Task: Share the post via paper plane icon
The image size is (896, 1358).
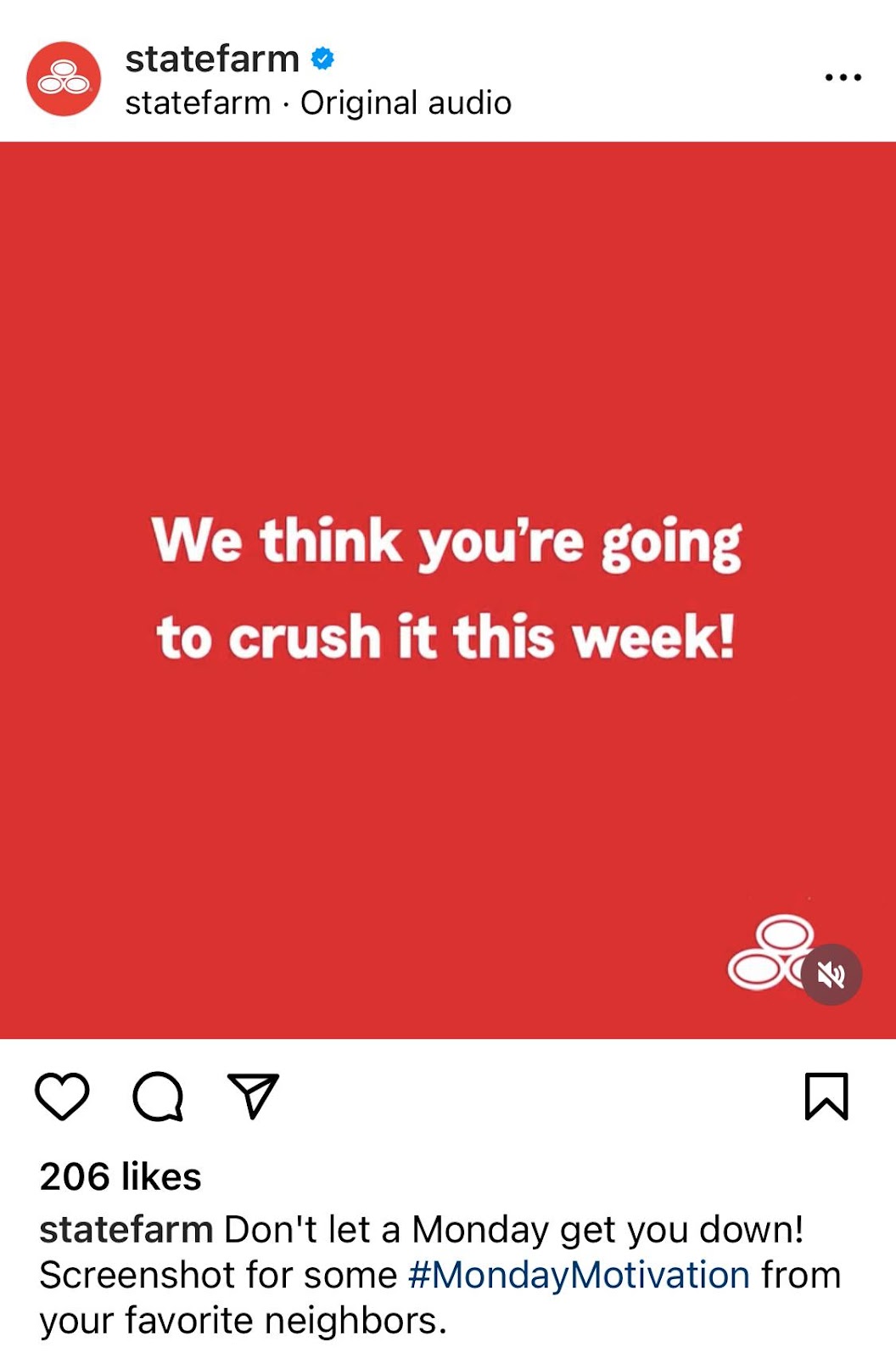Action: (253, 1096)
